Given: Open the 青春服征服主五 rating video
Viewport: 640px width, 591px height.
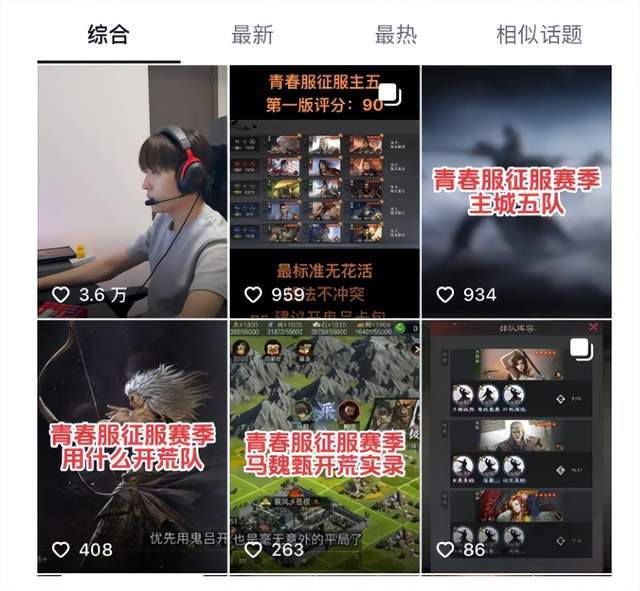Looking at the screenshot, I should 324,190.
